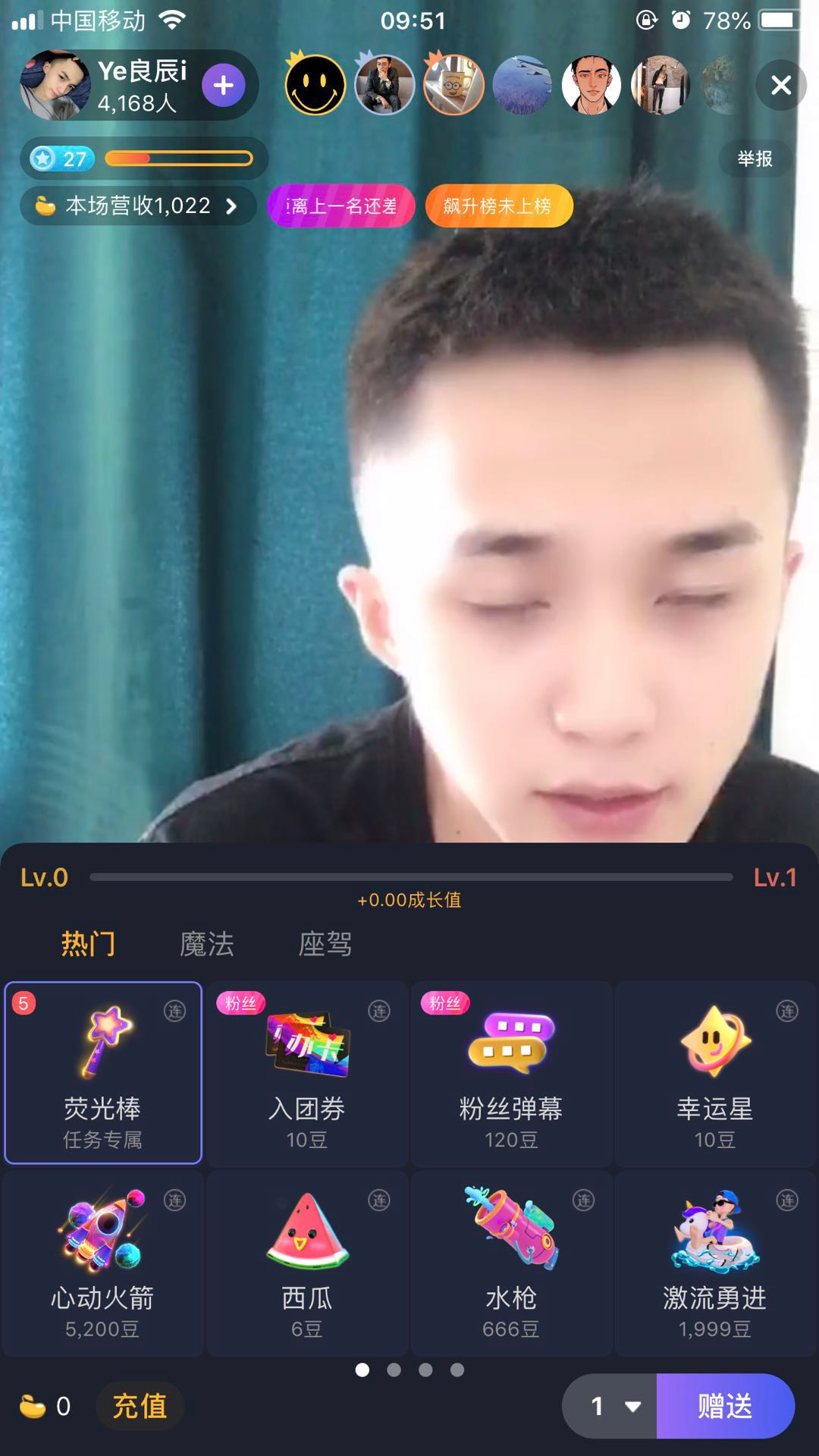Viewport: 819px width, 1456px height.
Task: Switch to the 魔法 gift tab
Action: [x=206, y=944]
